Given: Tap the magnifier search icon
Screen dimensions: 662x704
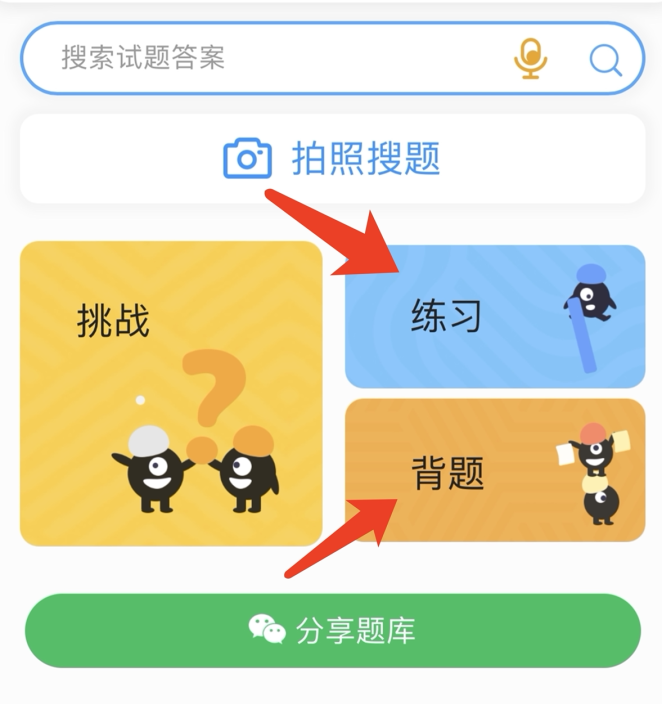Looking at the screenshot, I should [x=605, y=60].
